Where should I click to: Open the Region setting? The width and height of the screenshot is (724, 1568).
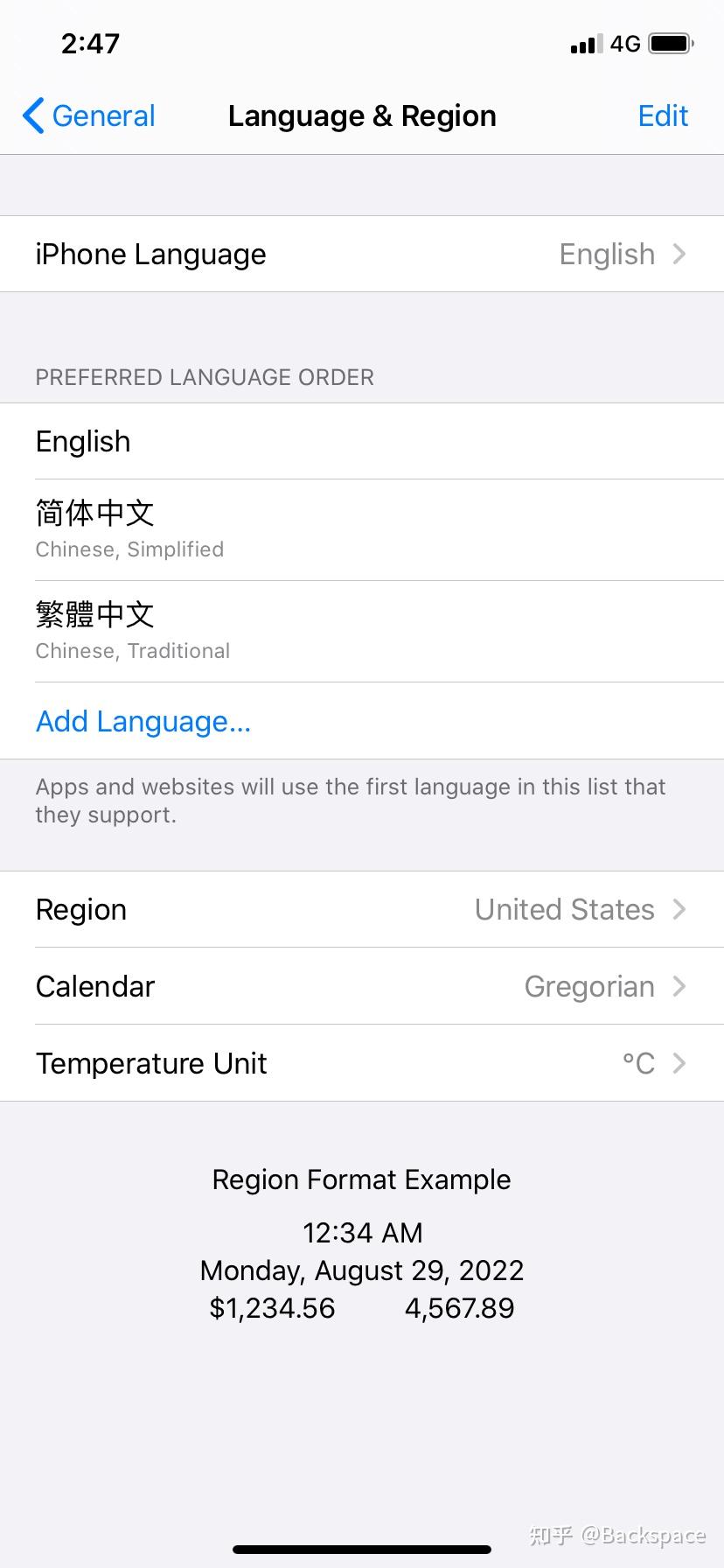(362, 909)
